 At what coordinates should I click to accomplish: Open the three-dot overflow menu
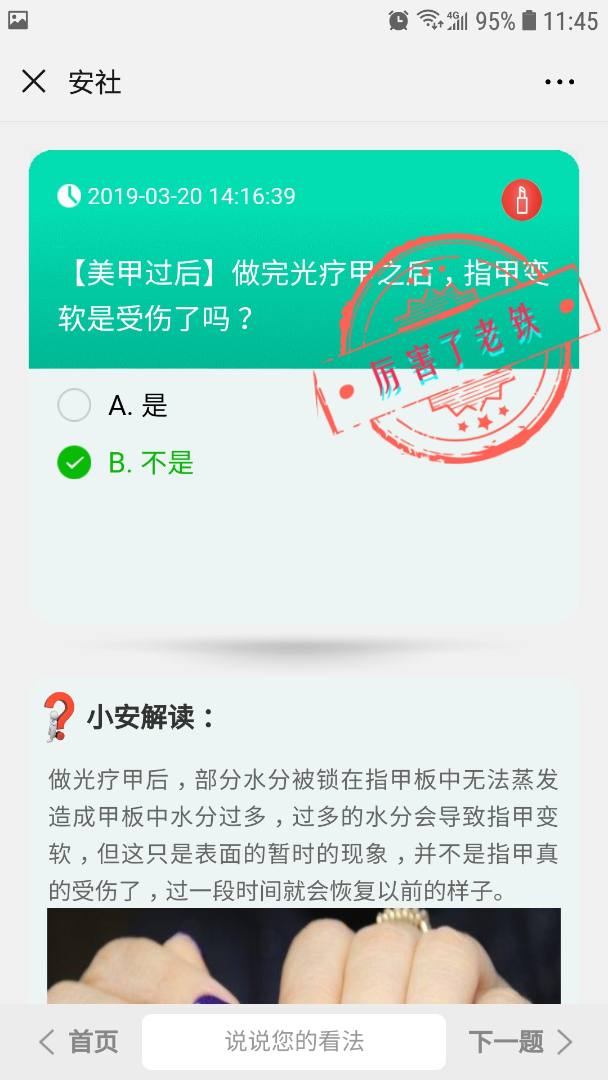559,82
